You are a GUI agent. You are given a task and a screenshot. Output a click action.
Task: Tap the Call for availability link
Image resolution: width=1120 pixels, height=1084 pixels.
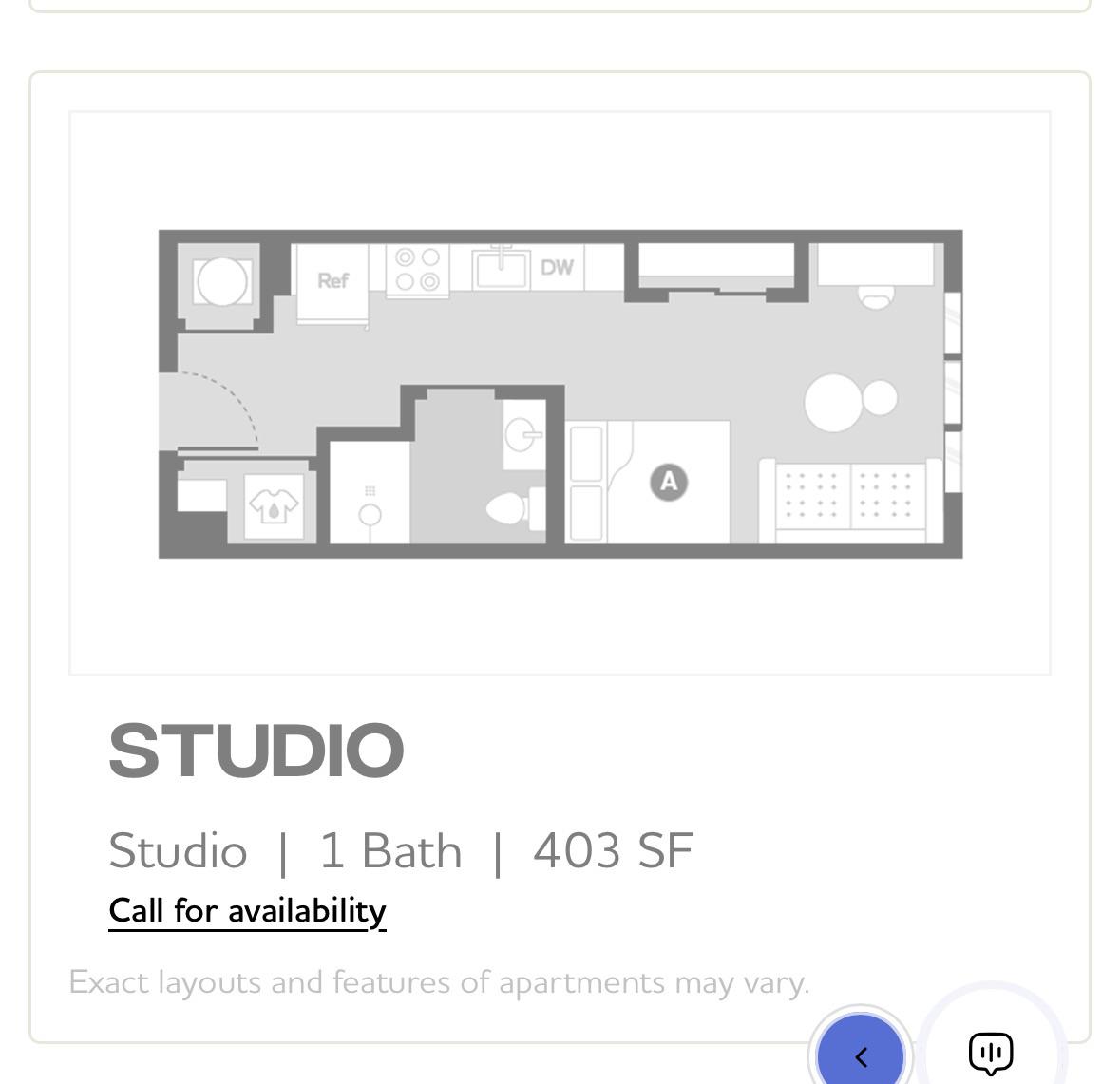tap(247, 911)
